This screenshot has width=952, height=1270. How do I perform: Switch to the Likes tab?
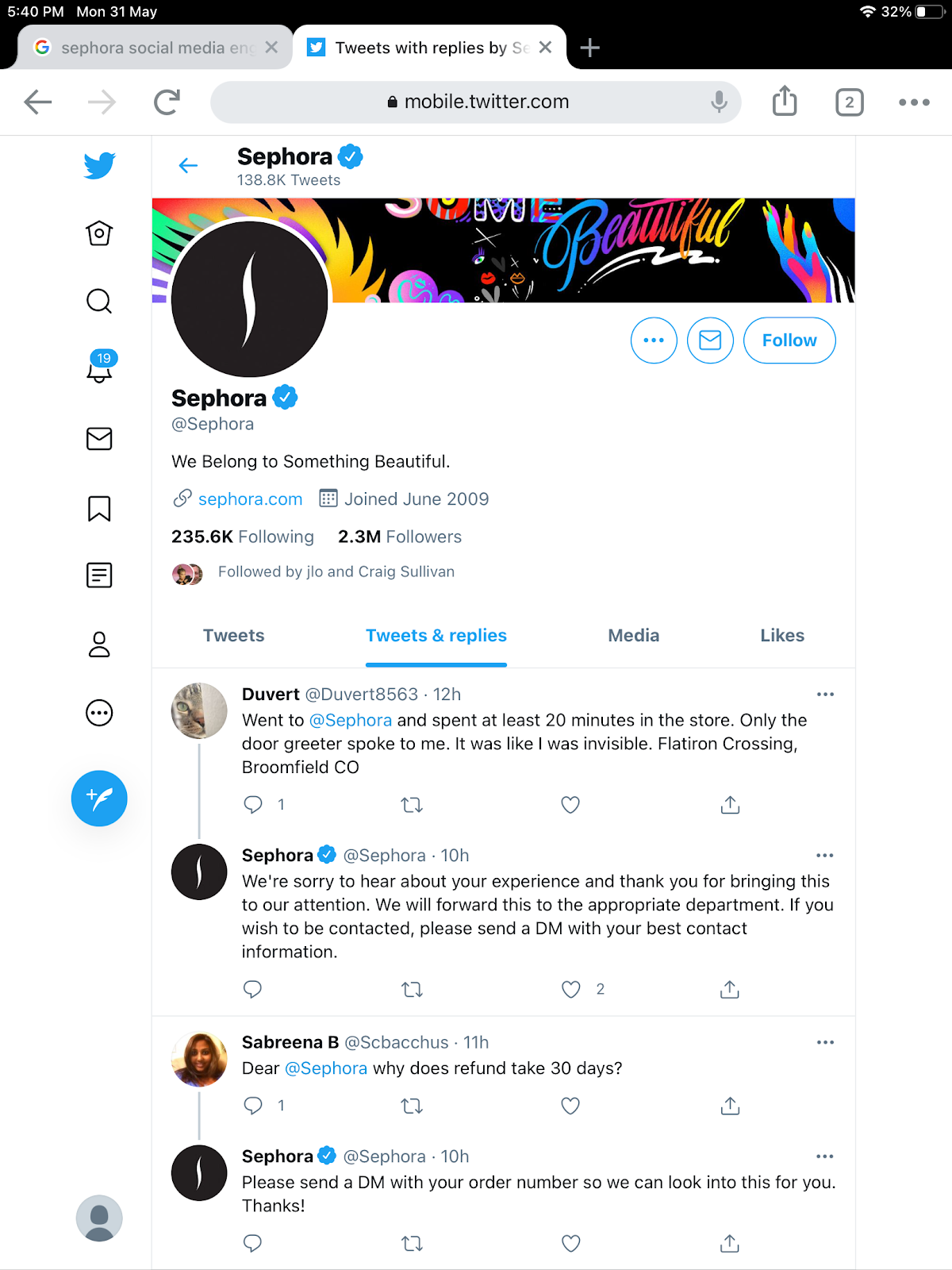pos(781,635)
